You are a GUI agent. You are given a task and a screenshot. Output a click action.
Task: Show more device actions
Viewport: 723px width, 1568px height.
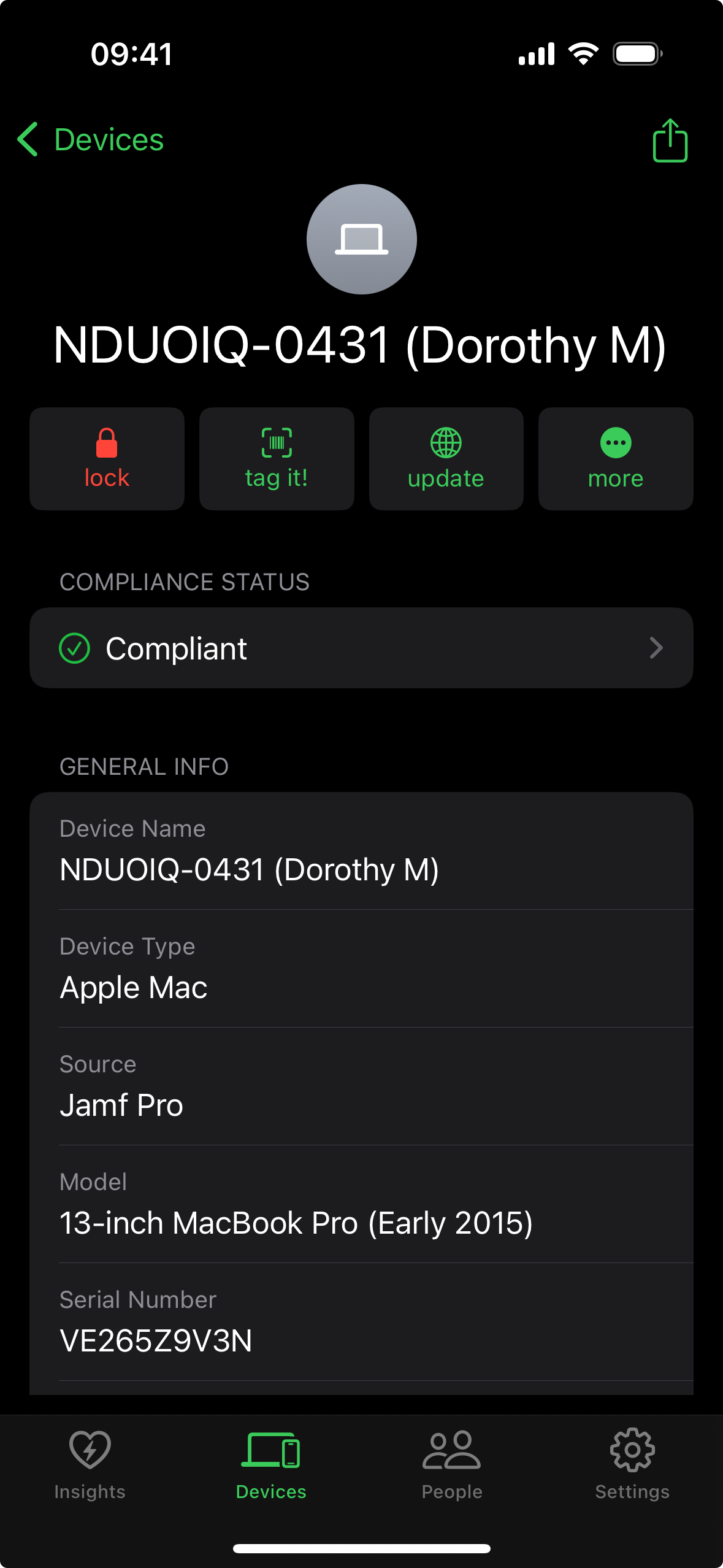[x=616, y=459]
